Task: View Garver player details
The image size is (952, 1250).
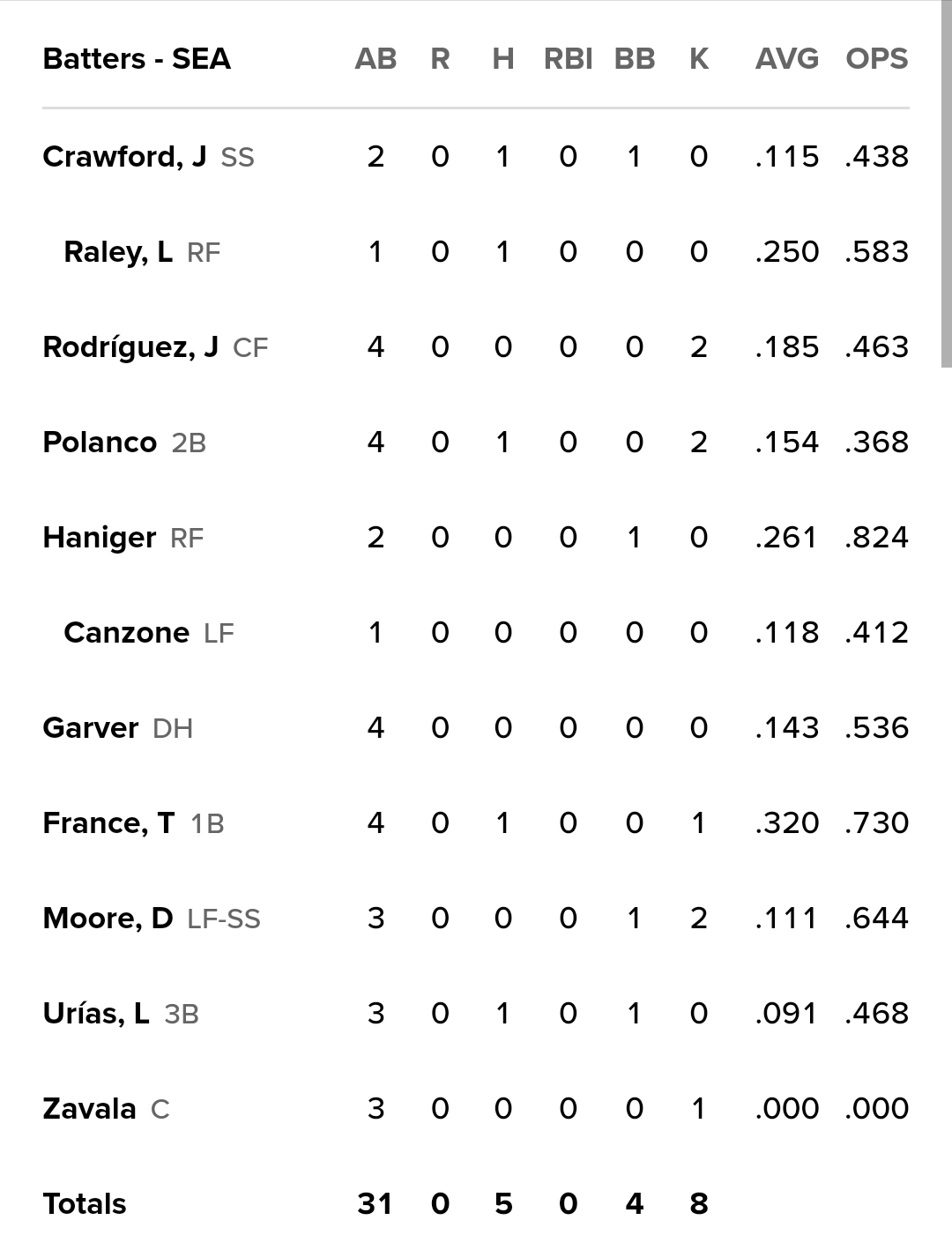Action: click(x=91, y=728)
